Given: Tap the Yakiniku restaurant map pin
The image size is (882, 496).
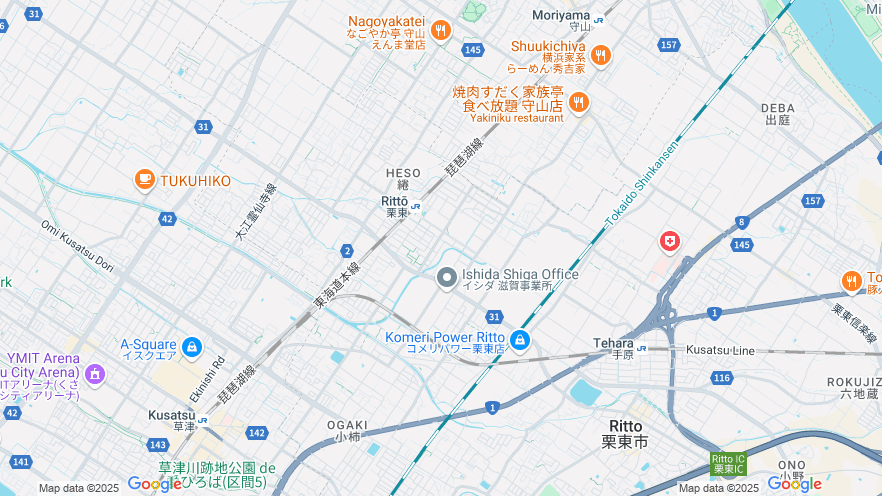Looking at the screenshot, I should coord(578,102).
